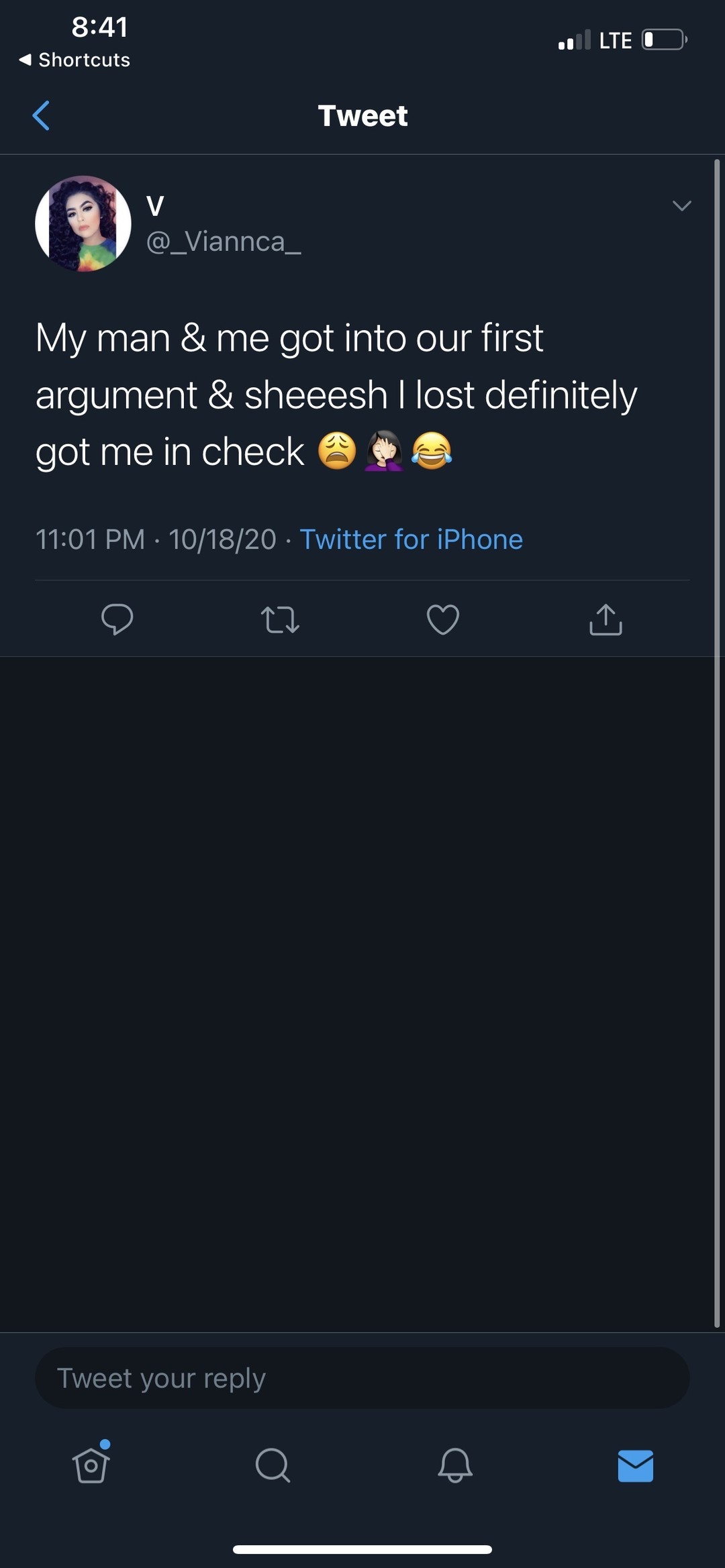Screen dimensions: 725x1568
Task: Tap the Tweet your reply field
Action: [362, 1378]
